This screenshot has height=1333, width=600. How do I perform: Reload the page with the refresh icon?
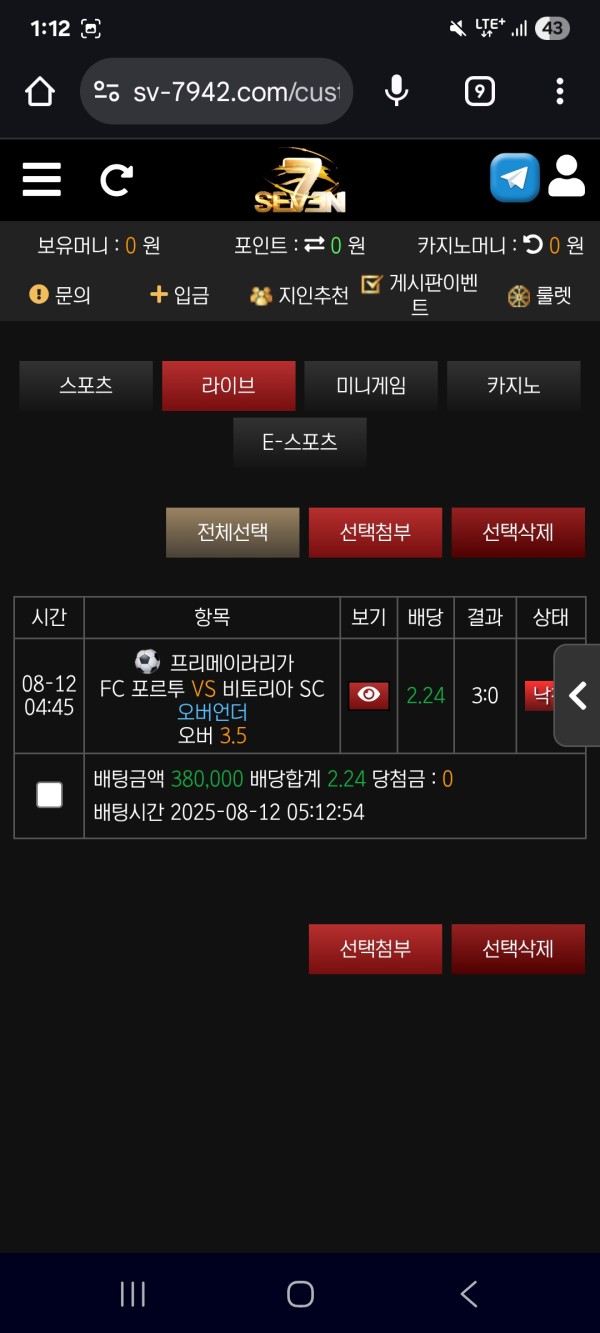point(116,180)
